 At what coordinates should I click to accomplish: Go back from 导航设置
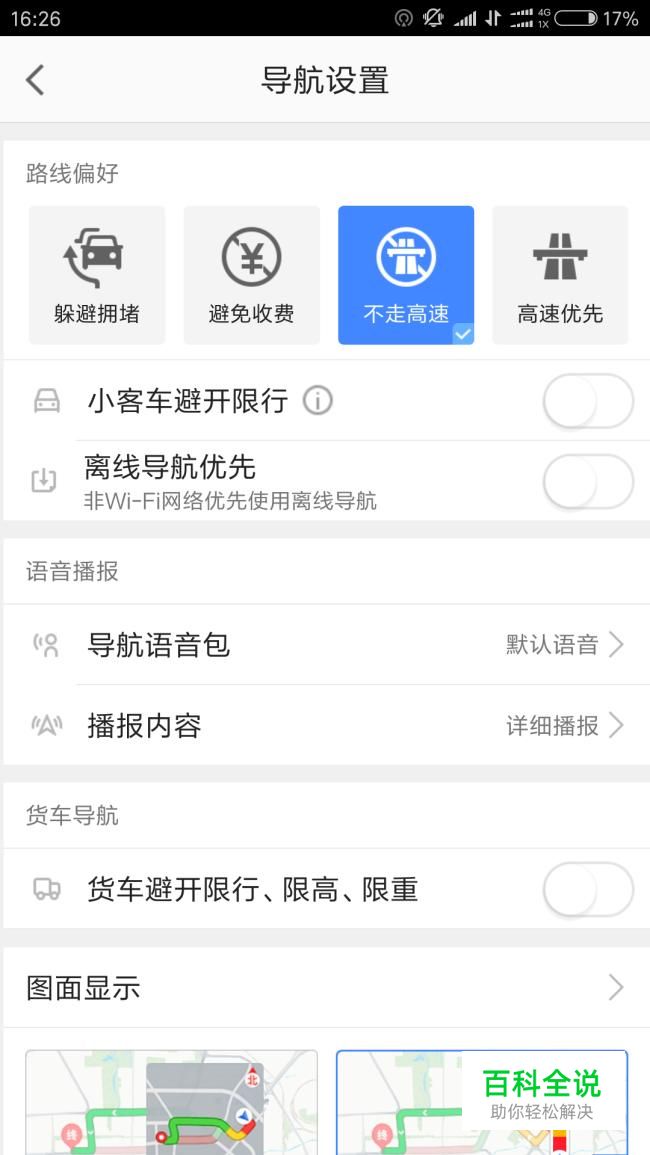[35, 80]
